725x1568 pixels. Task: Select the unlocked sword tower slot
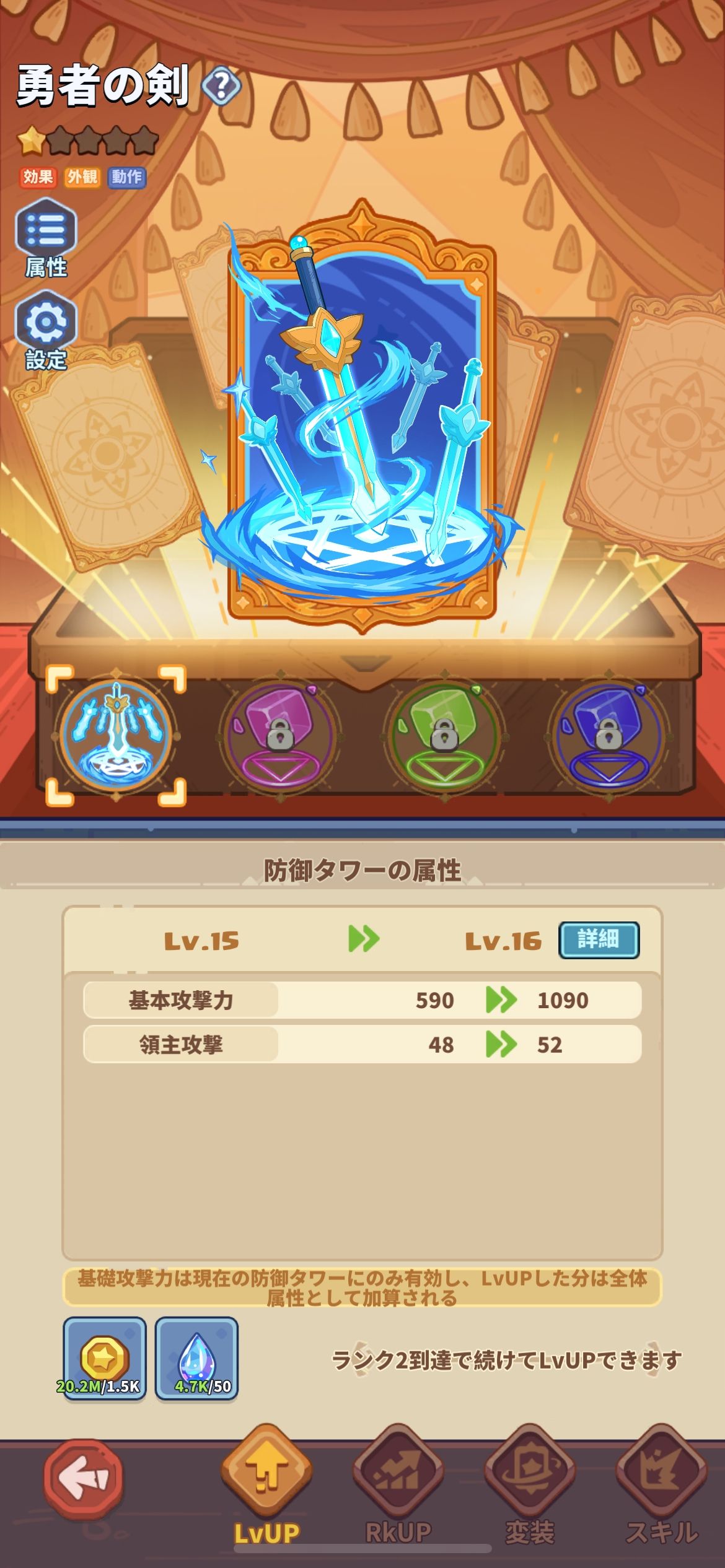tap(116, 736)
